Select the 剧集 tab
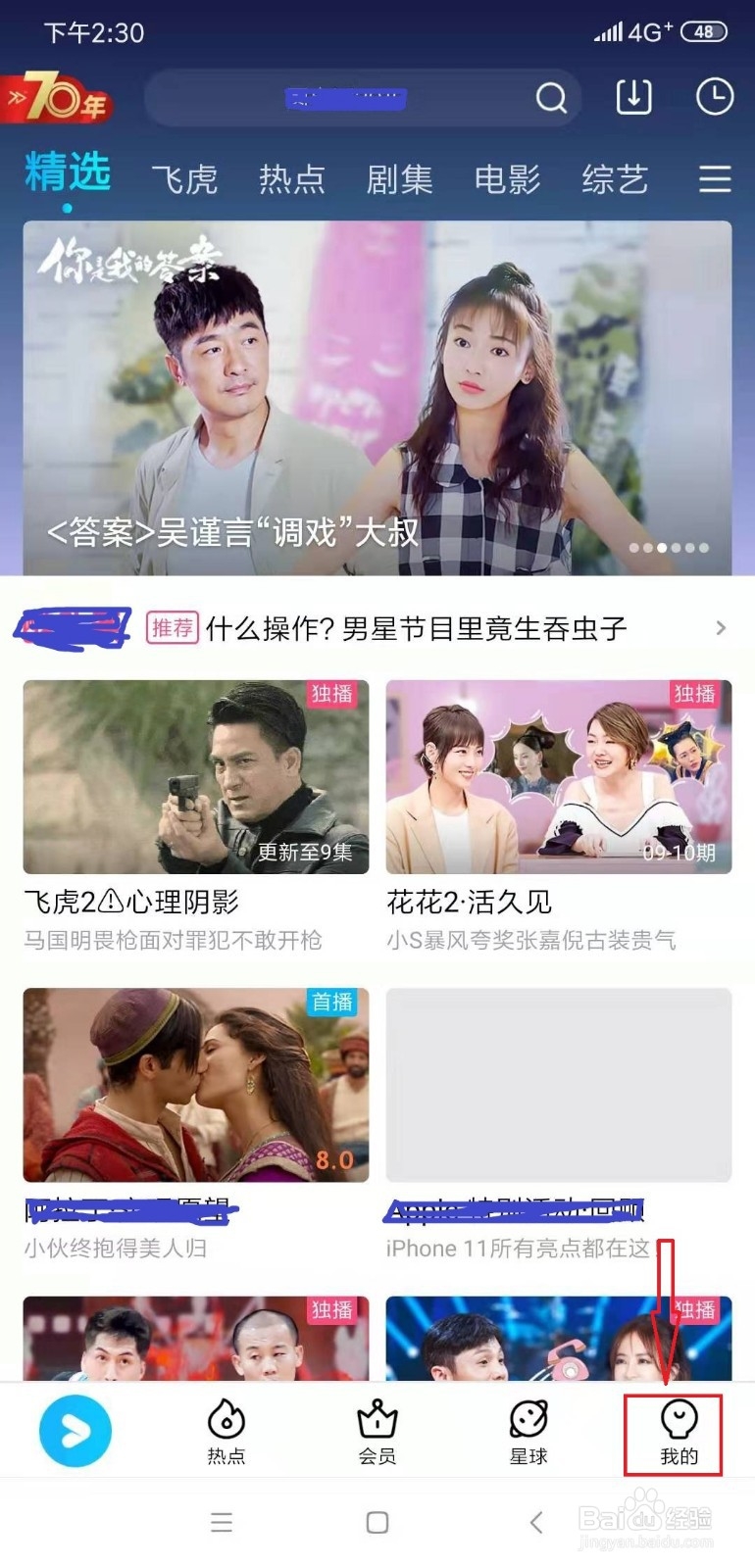This screenshot has height=1568, width=755. pos(399,179)
